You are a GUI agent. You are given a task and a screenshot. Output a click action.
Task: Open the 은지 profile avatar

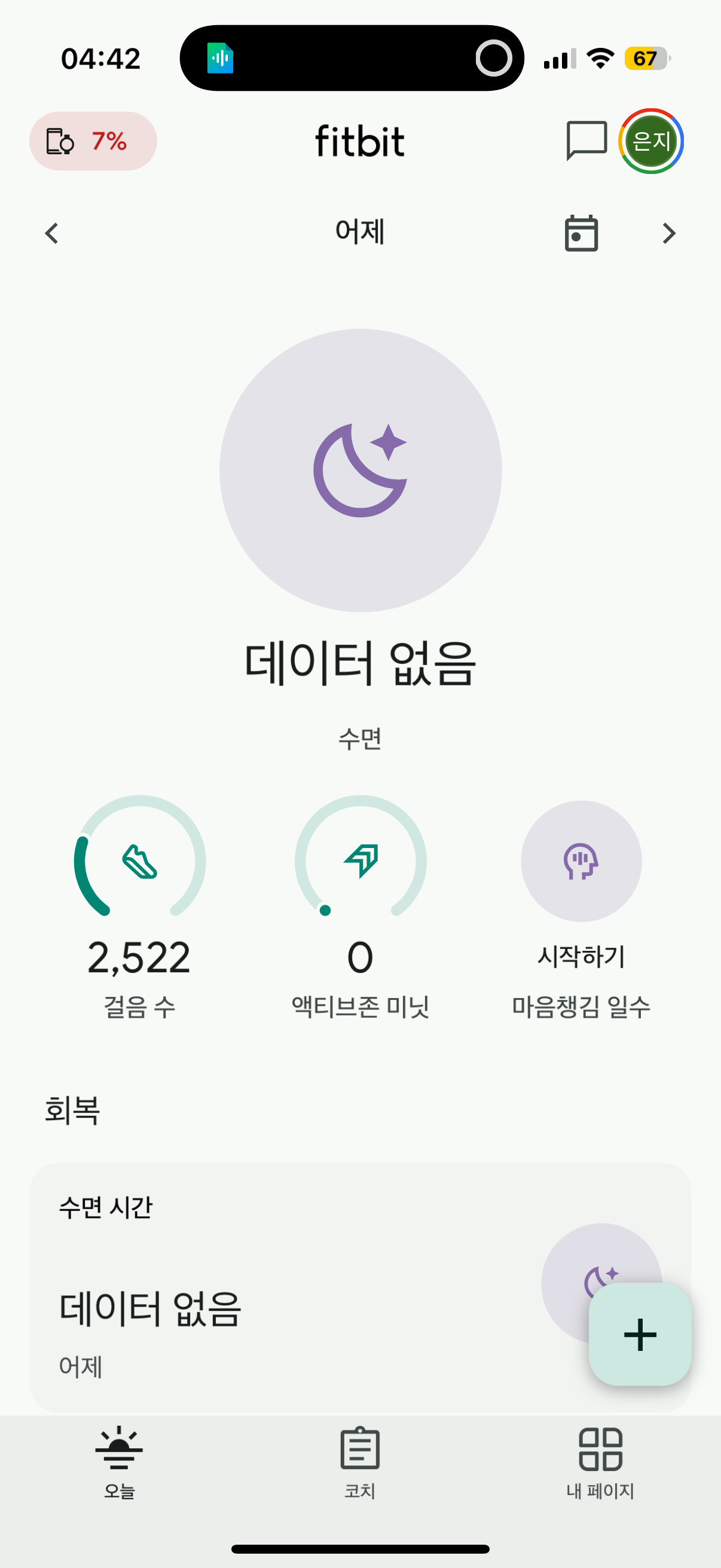(650, 141)
